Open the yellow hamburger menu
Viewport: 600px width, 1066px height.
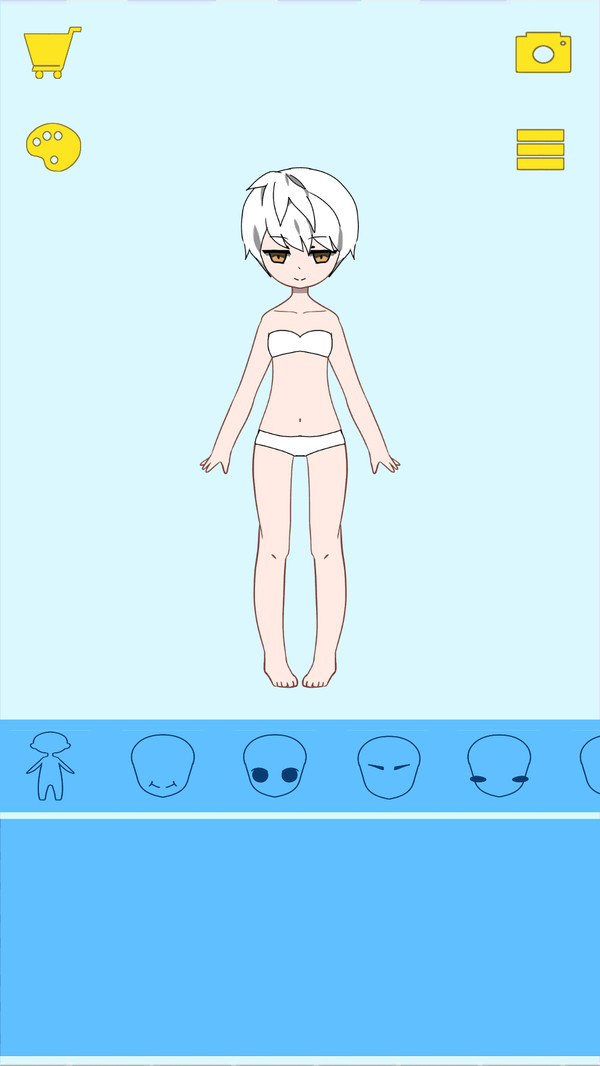click(540, 149)
